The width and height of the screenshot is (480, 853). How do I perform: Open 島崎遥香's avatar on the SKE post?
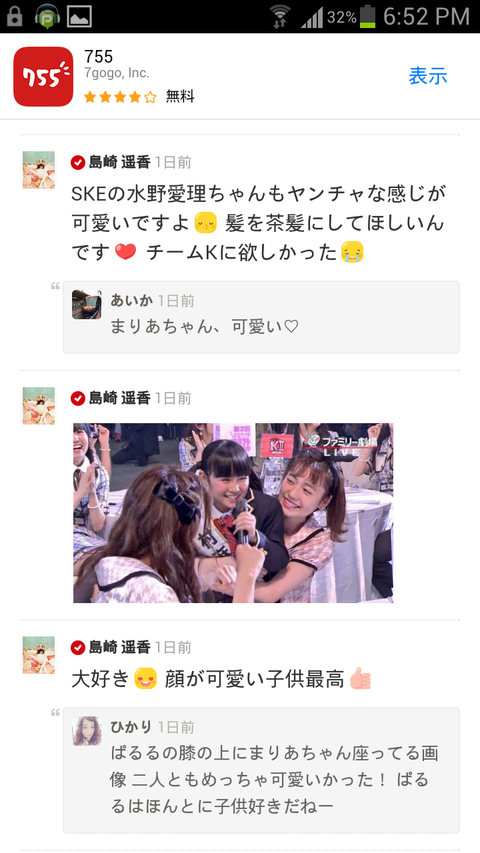tap(39, 170)
